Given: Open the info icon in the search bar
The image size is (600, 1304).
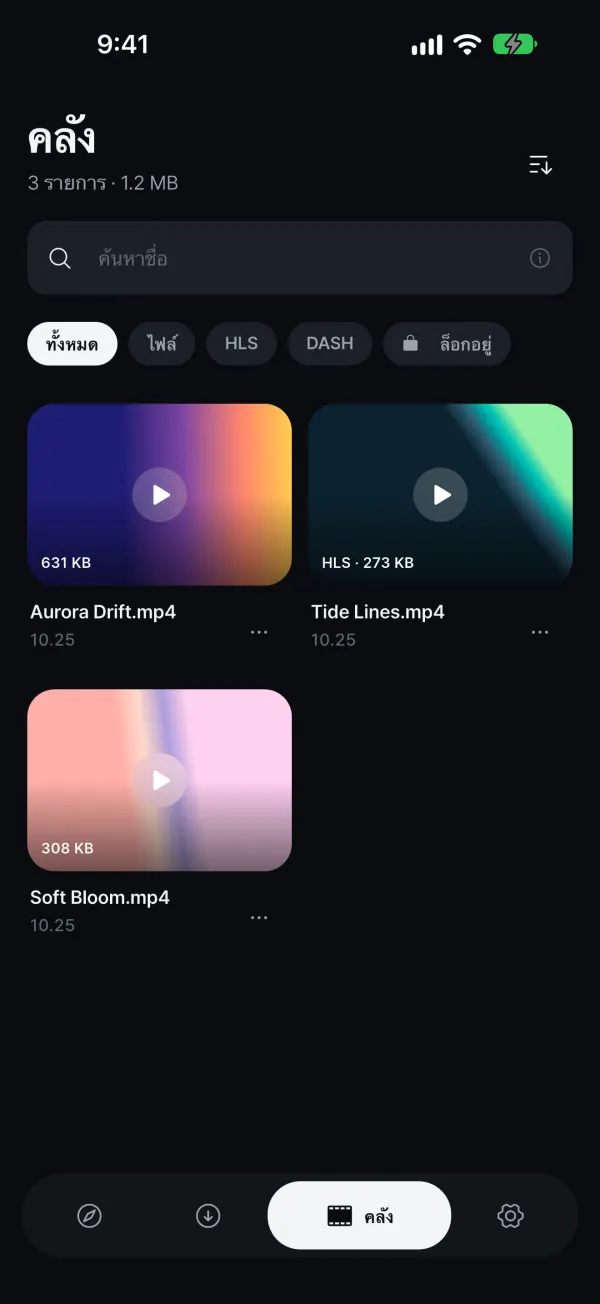Looking at the screenshot, I should click(x=540, y=259).
